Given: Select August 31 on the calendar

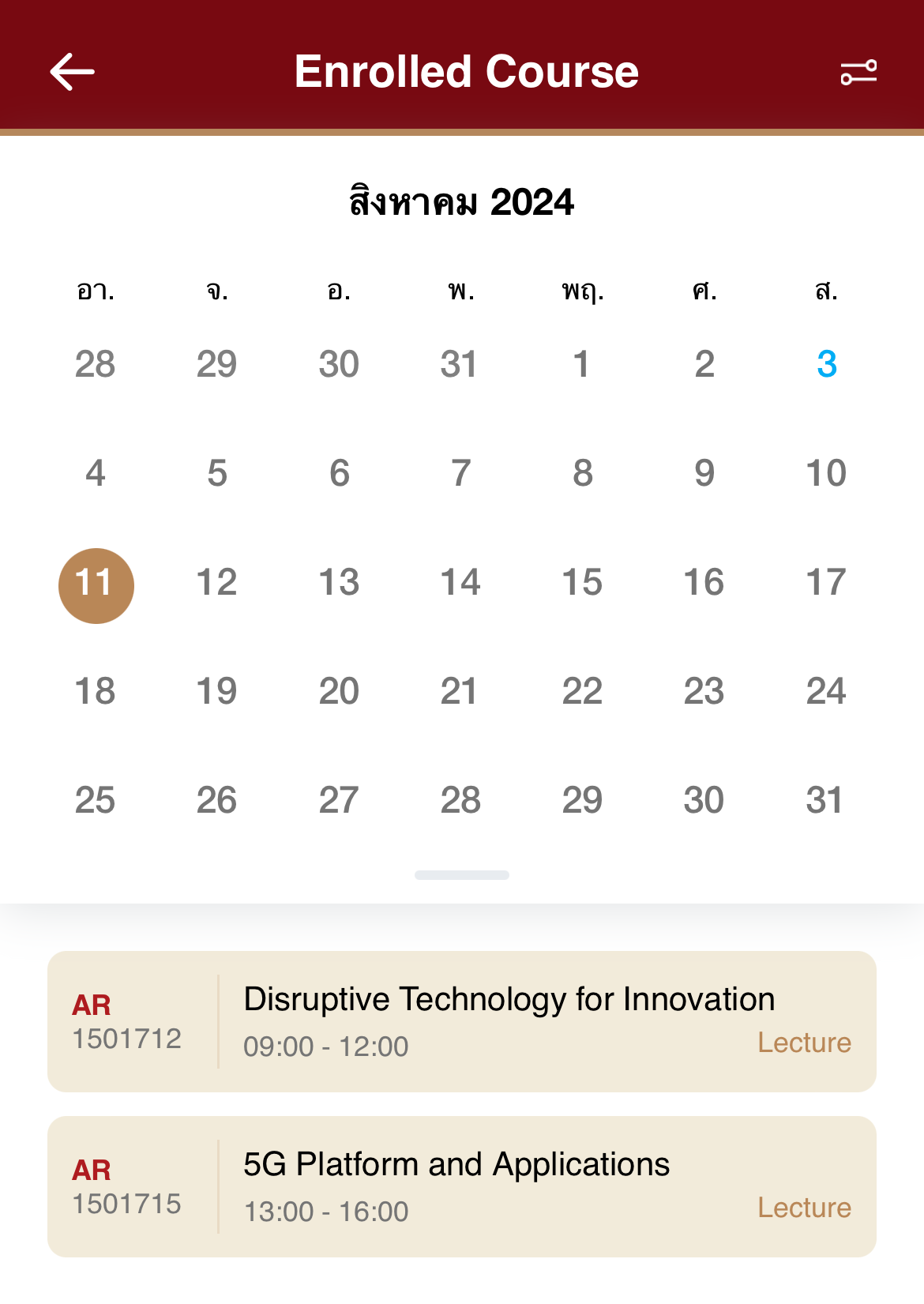Looking at the screenshot, I should [x=824, y=801].
